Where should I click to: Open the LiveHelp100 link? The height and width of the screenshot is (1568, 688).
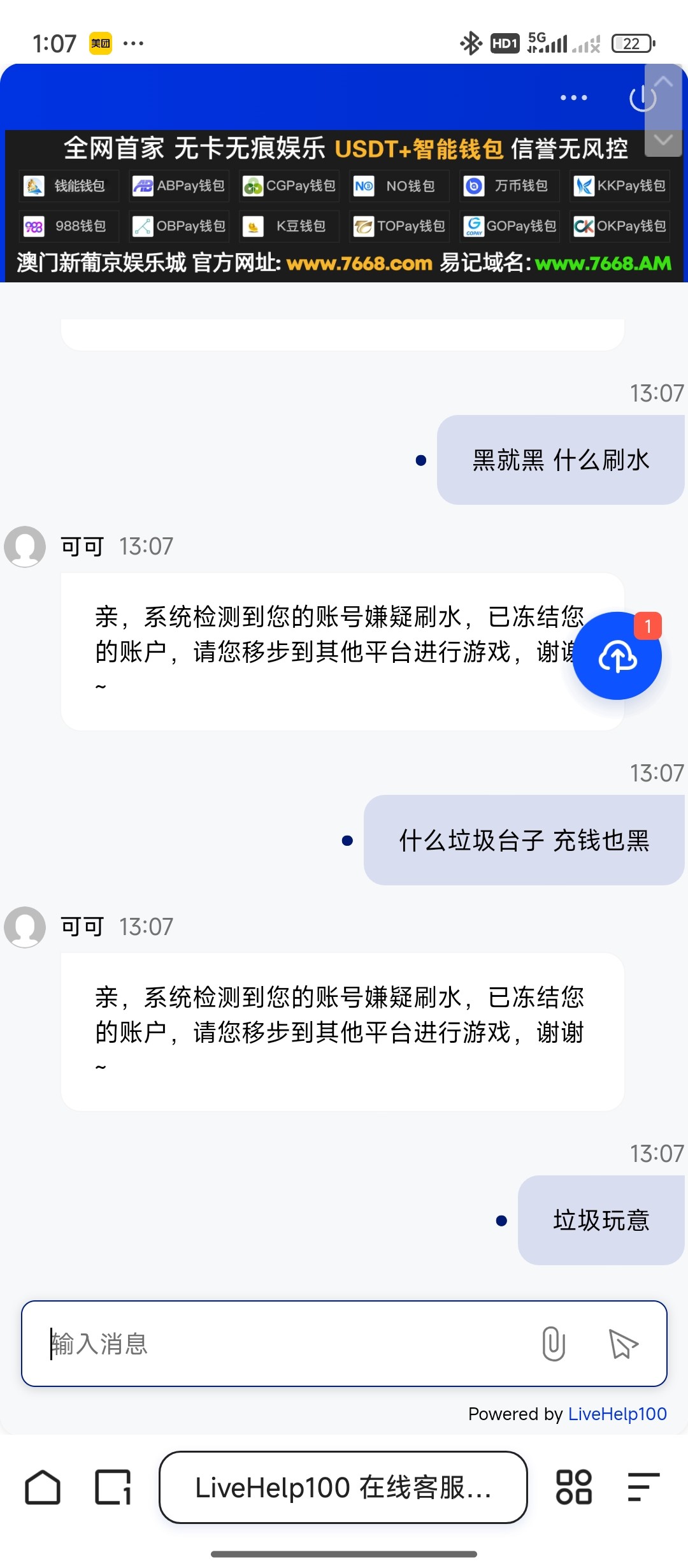(x=617, y=1414)
